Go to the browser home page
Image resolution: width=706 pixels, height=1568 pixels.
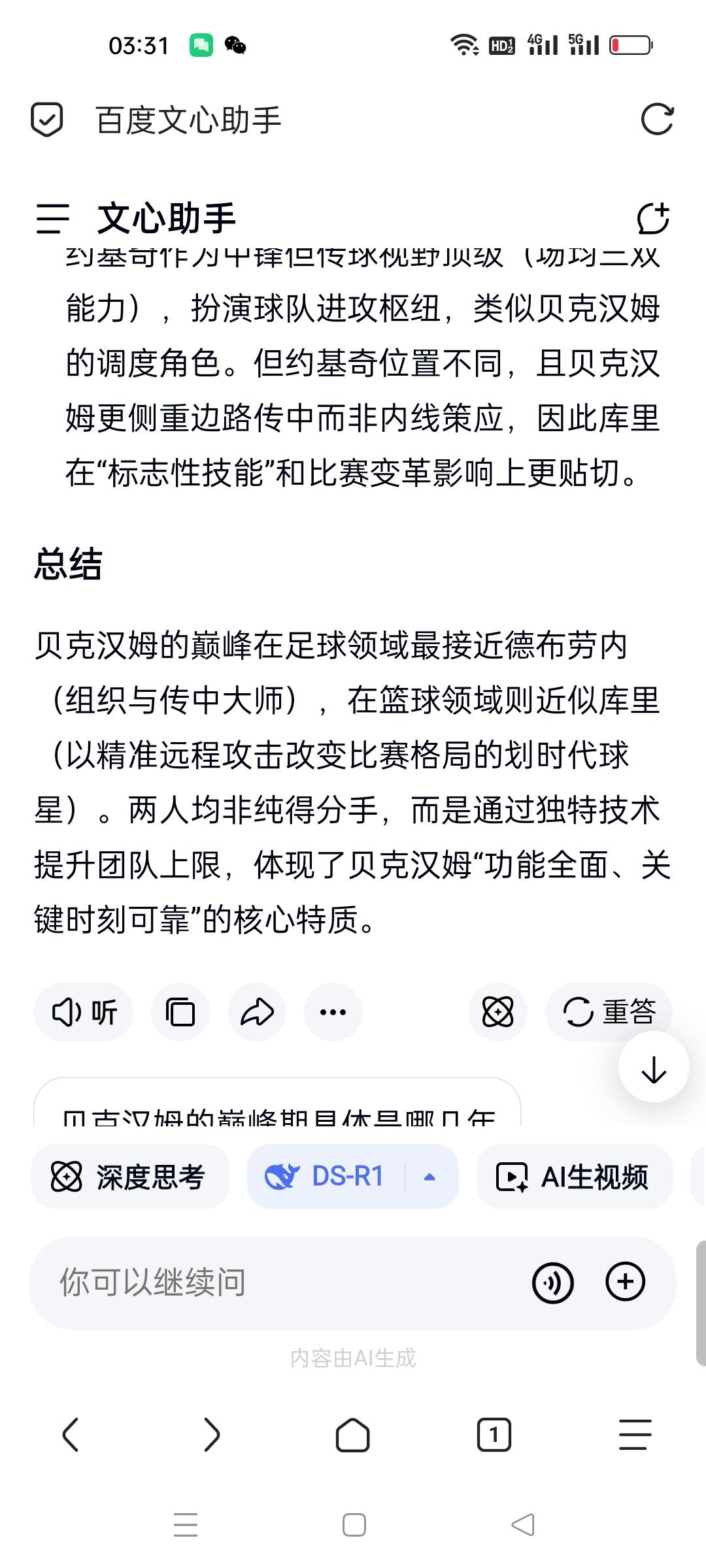[x=353, y=1435]
